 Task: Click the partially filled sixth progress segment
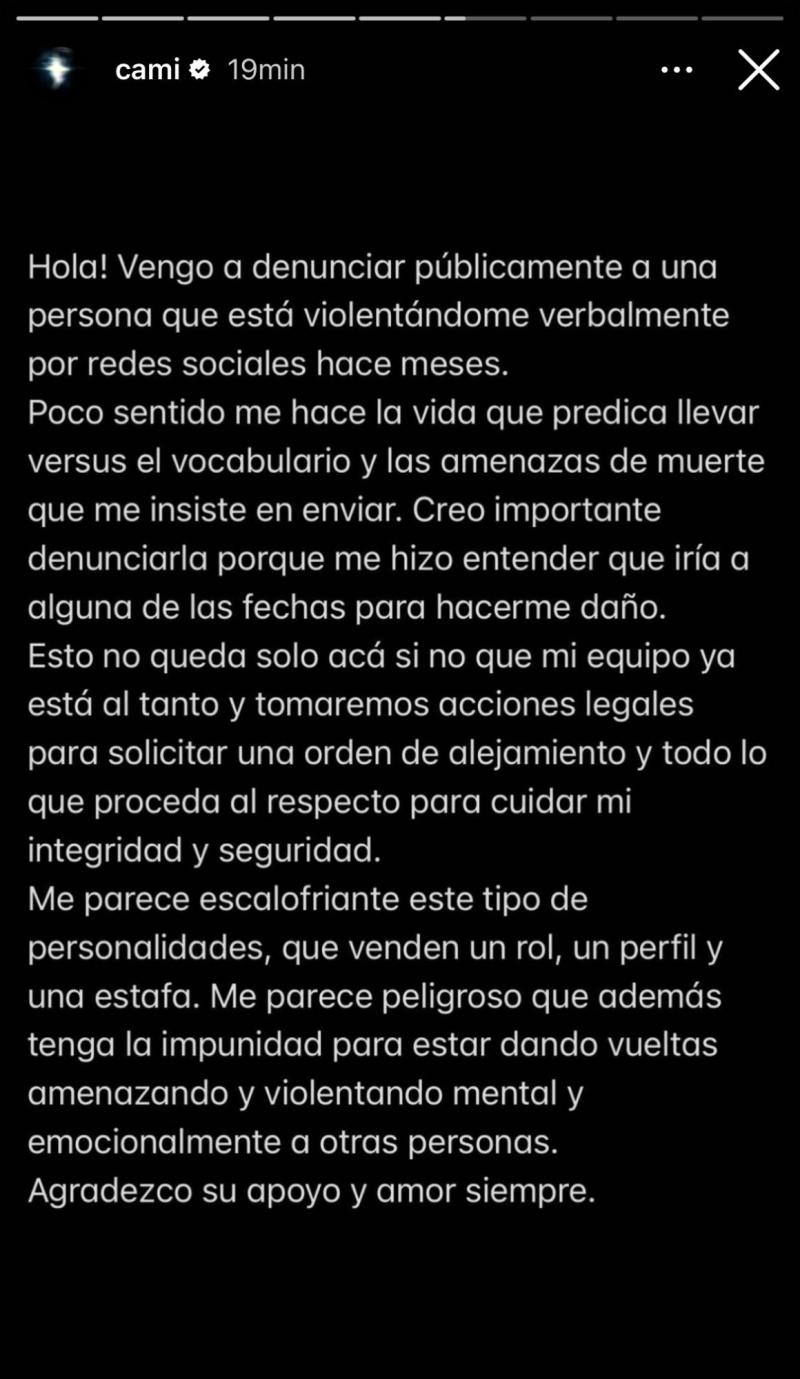coord(486,16)
